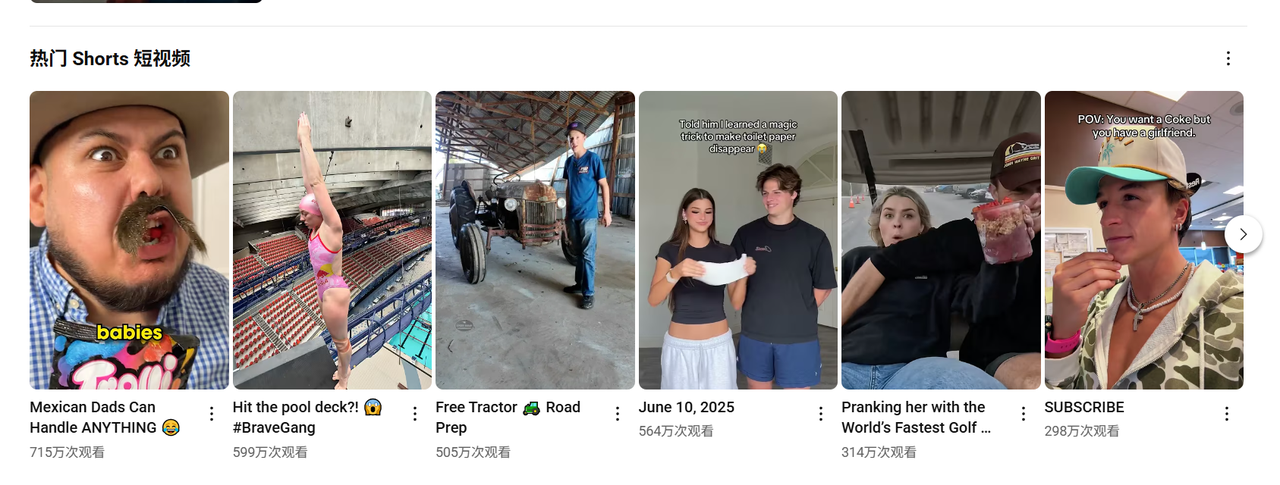Open the Shorts section overflow menu
This screenshot has height=485, width=1280.
[x=1228, y=59]
